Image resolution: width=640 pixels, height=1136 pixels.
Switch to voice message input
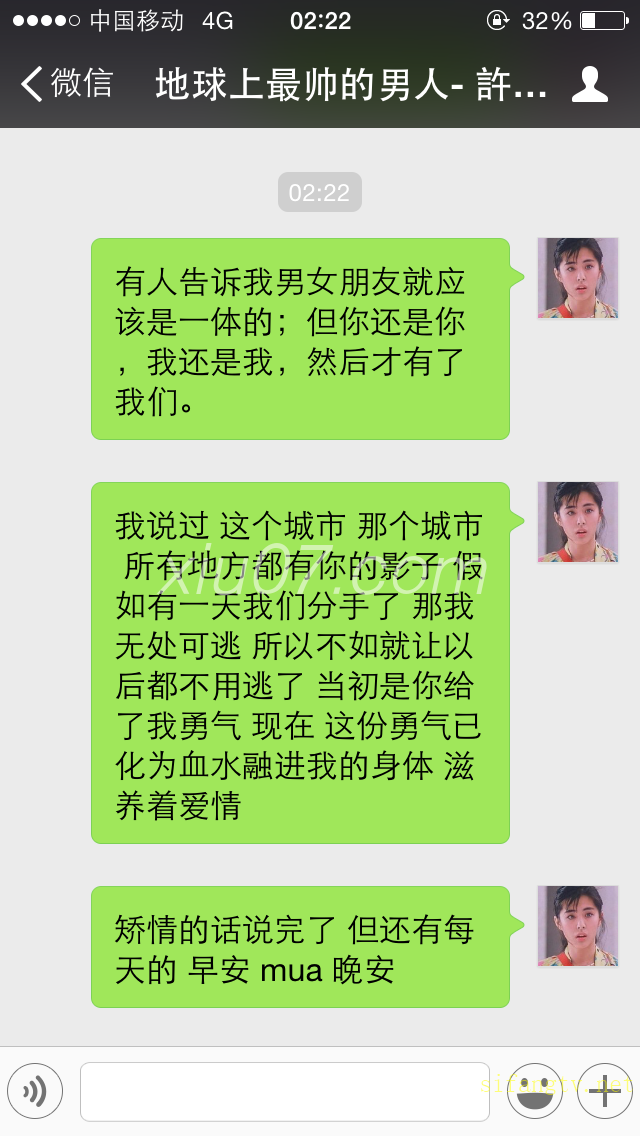click(35, 1091)
